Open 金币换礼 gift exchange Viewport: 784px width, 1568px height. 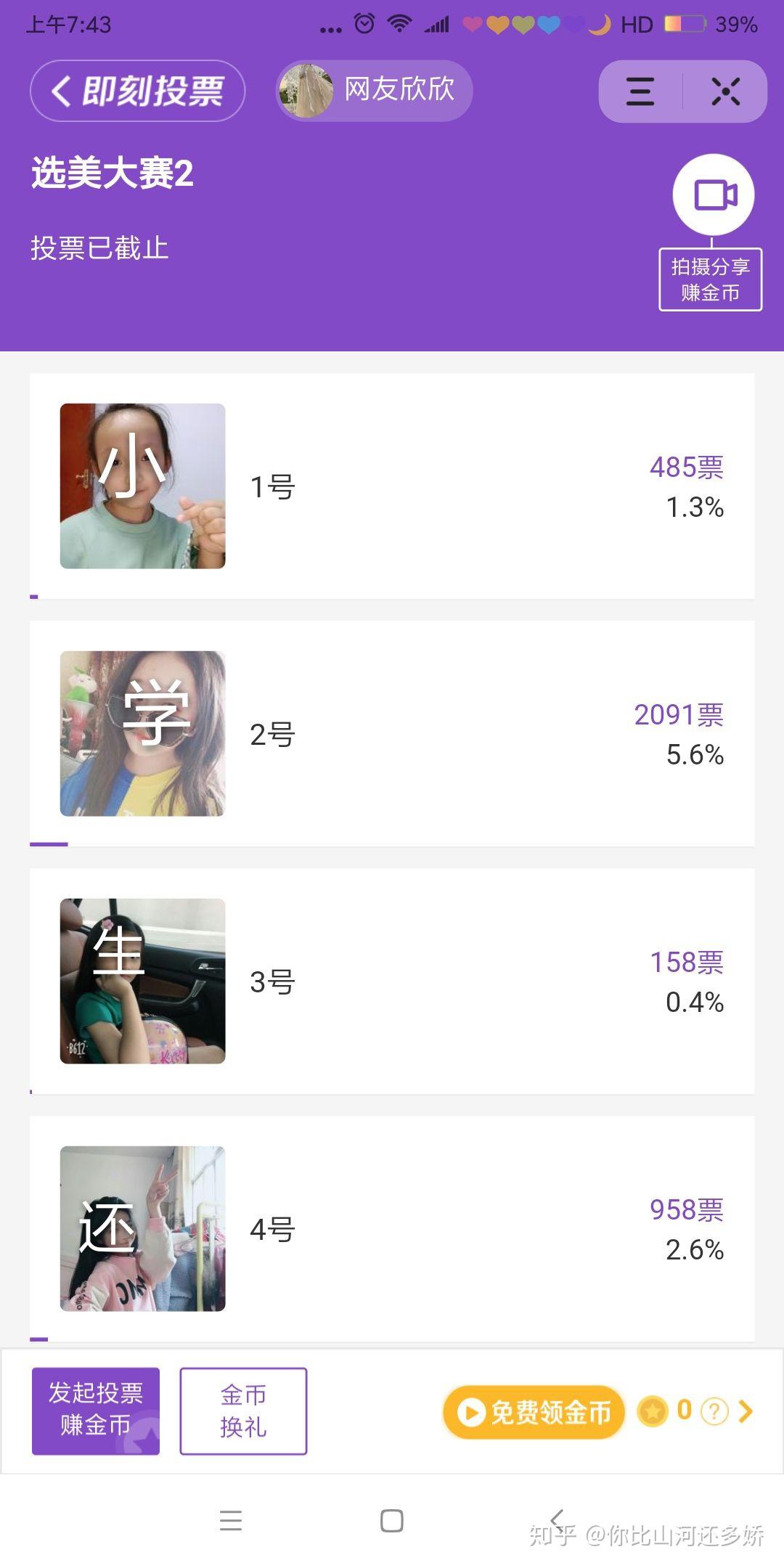[x=243, y=1411]
